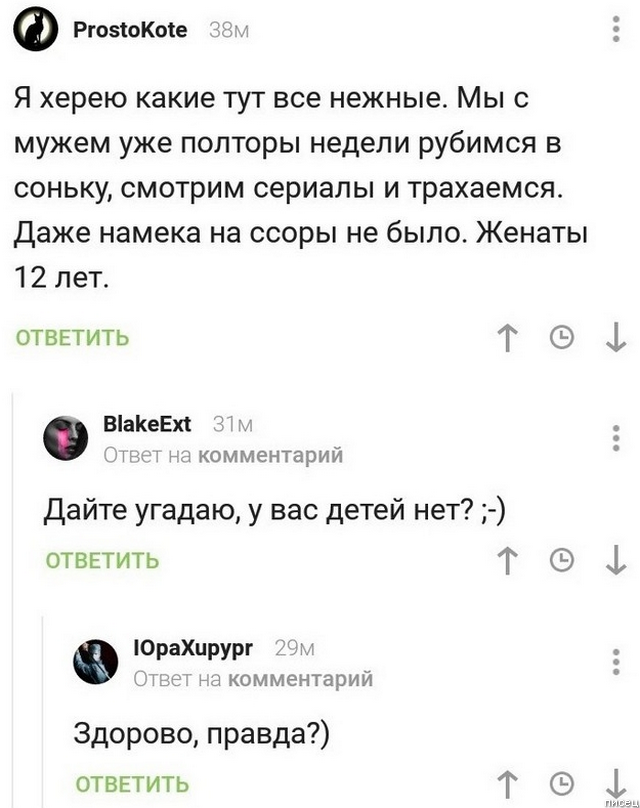The height and width of the screenshot is (808, 640).
Task: Open the BlakeExt username link
Action: 147,424
